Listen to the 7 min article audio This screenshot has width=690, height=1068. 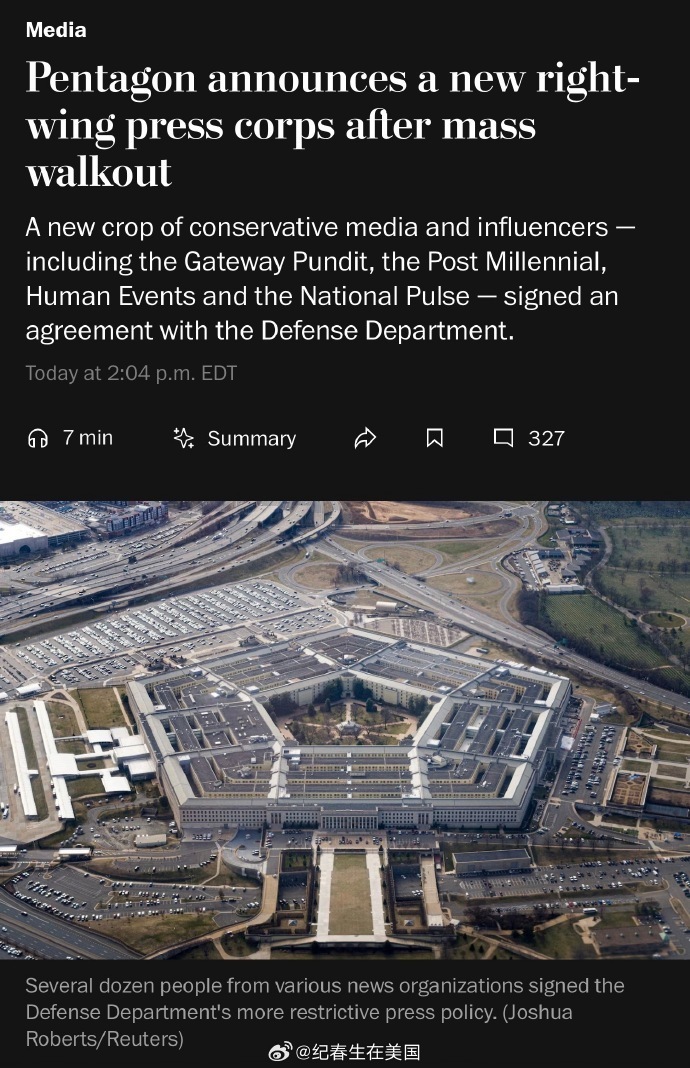(x=70, y=438)
